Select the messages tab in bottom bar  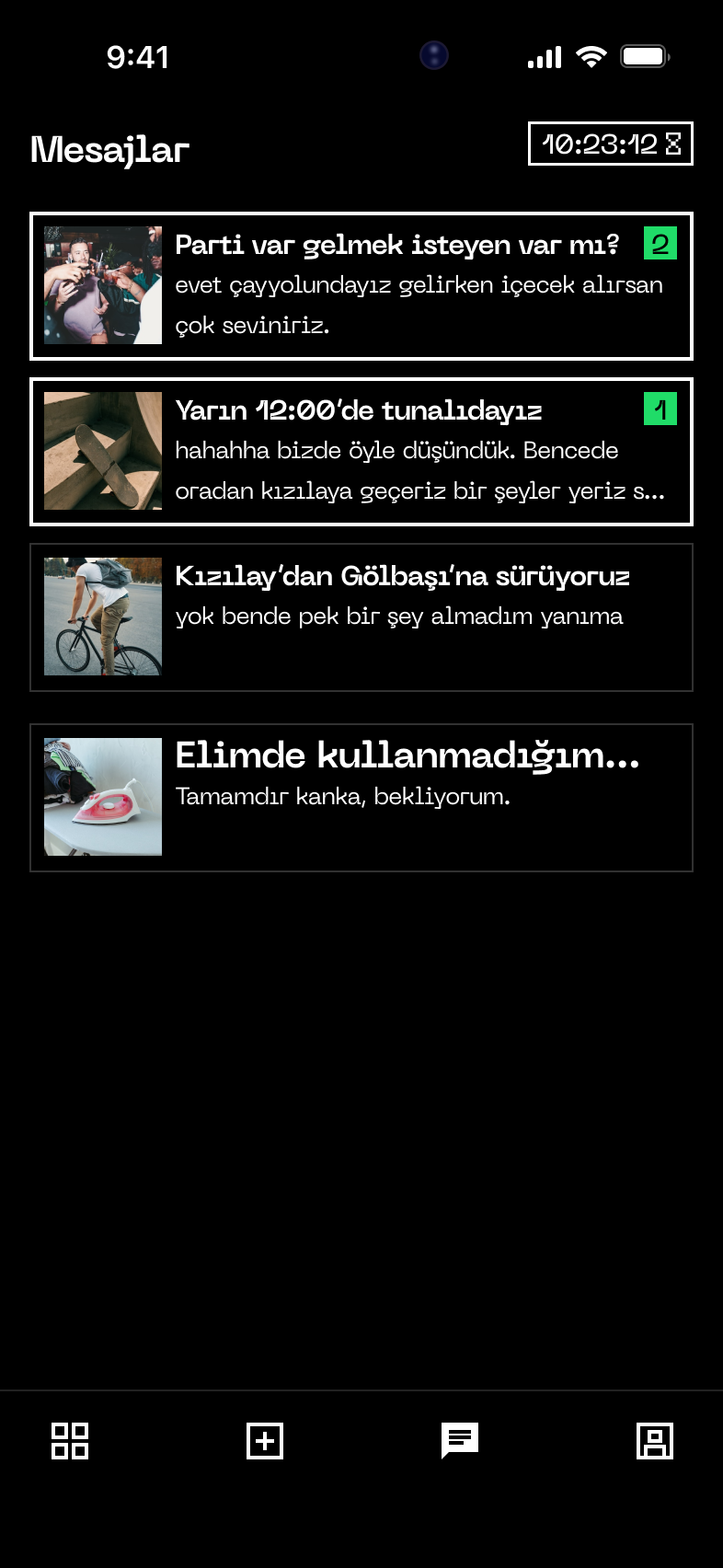point(460,1440)
